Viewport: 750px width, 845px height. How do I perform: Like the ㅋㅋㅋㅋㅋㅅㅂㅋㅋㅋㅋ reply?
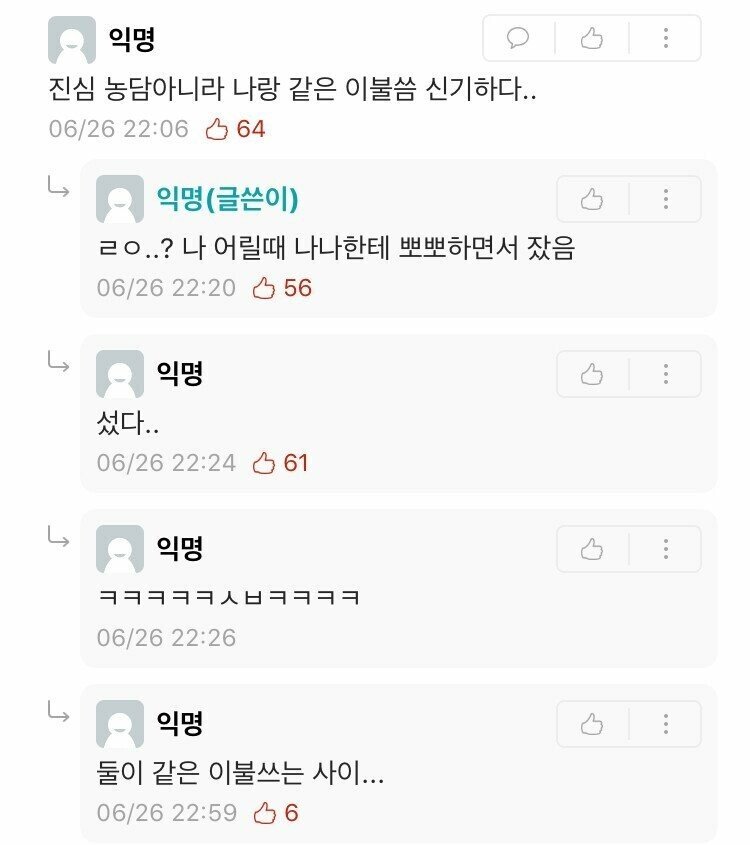pos(592,549)
